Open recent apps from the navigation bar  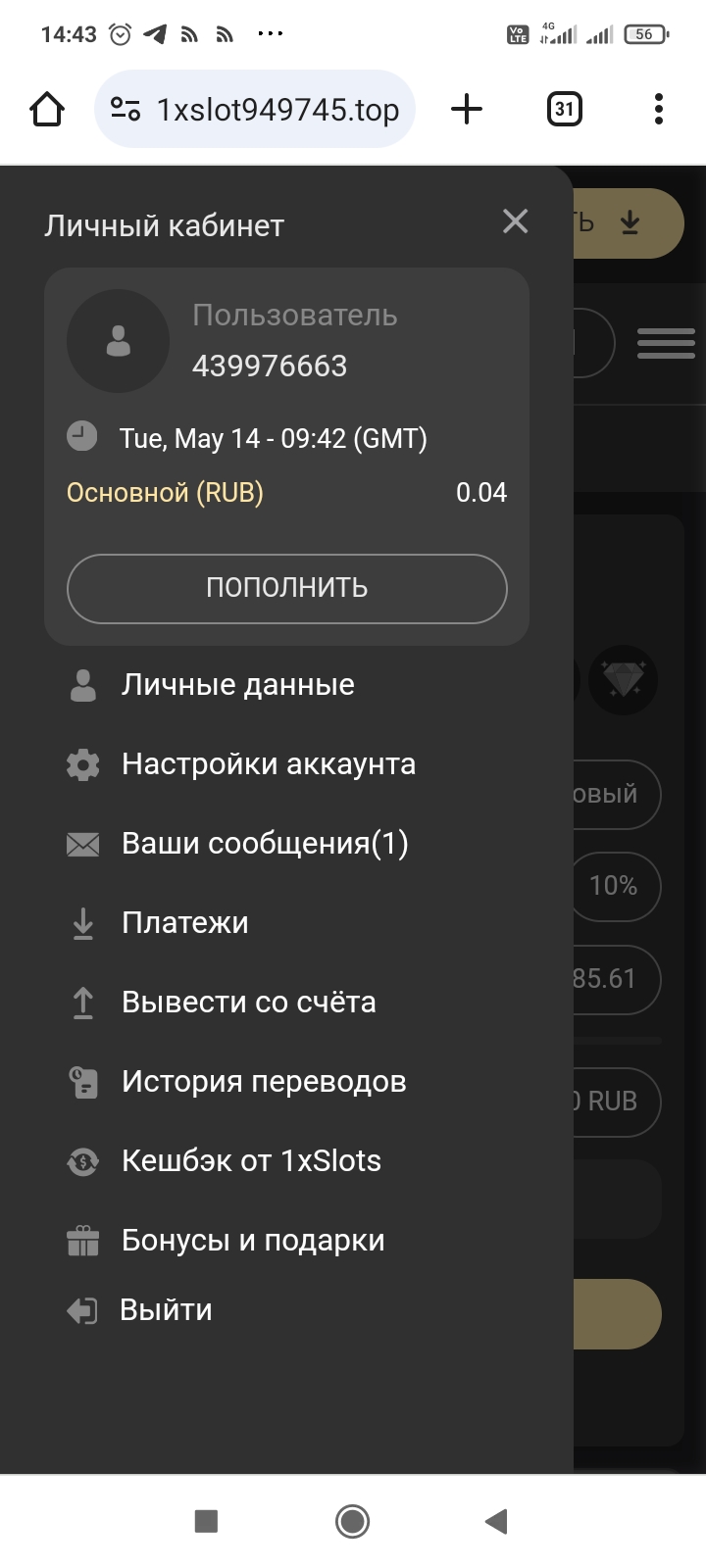206,1521
